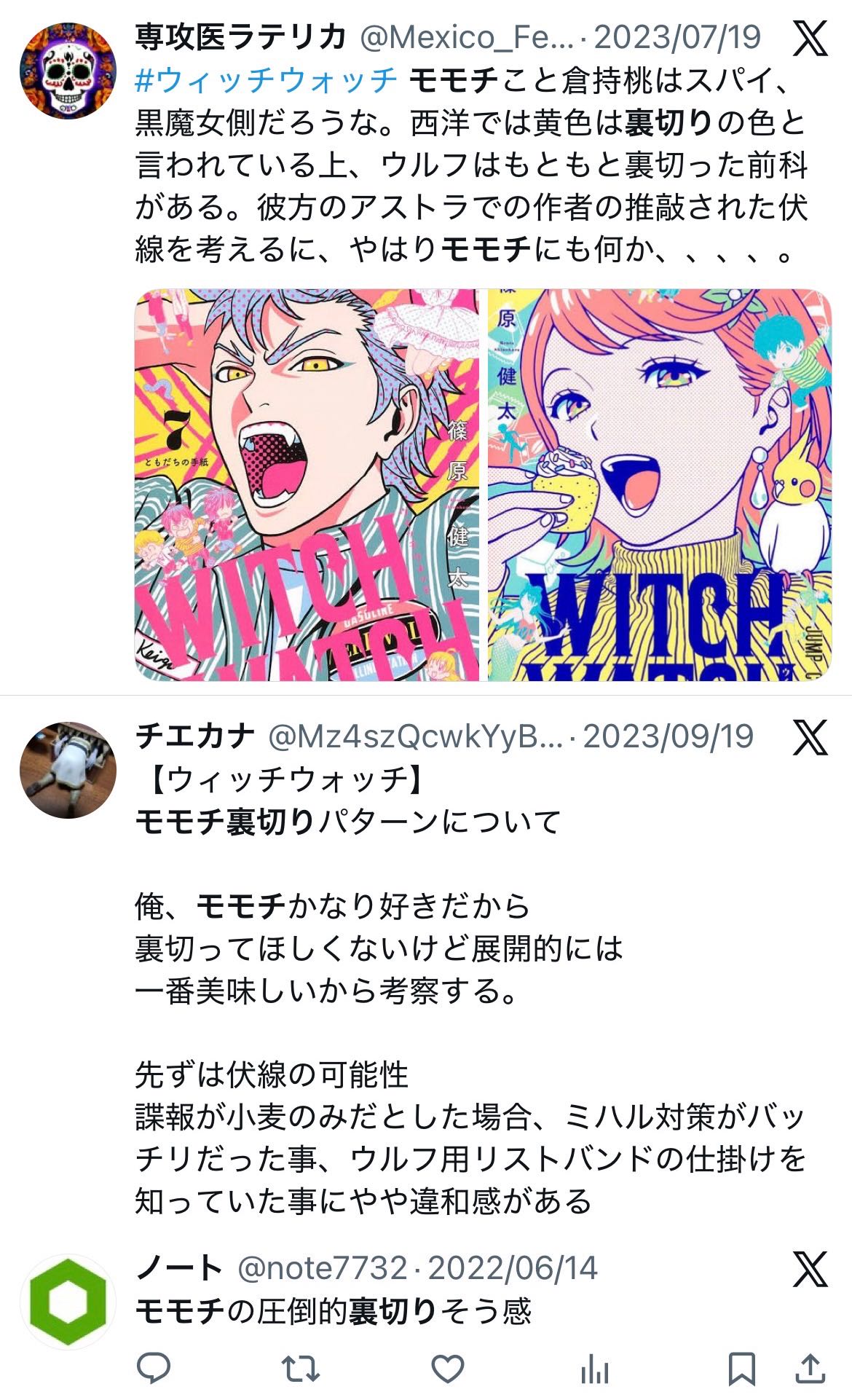The height and width of the screenshot is (1400, 852).
Task: Bookmark ノート's post
Action: [742, 1369]
